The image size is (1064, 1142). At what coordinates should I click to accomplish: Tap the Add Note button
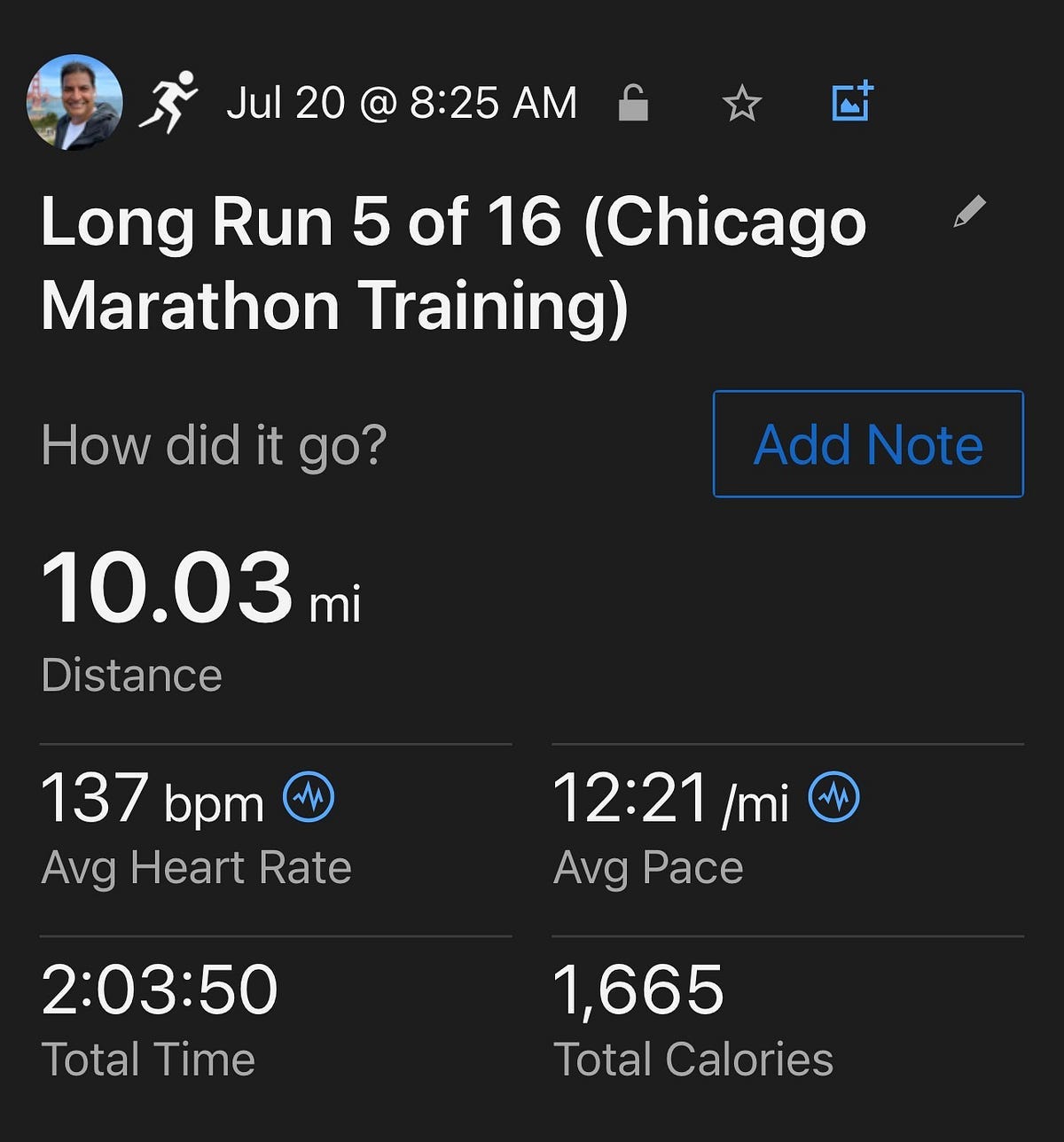tap(868, 444)
